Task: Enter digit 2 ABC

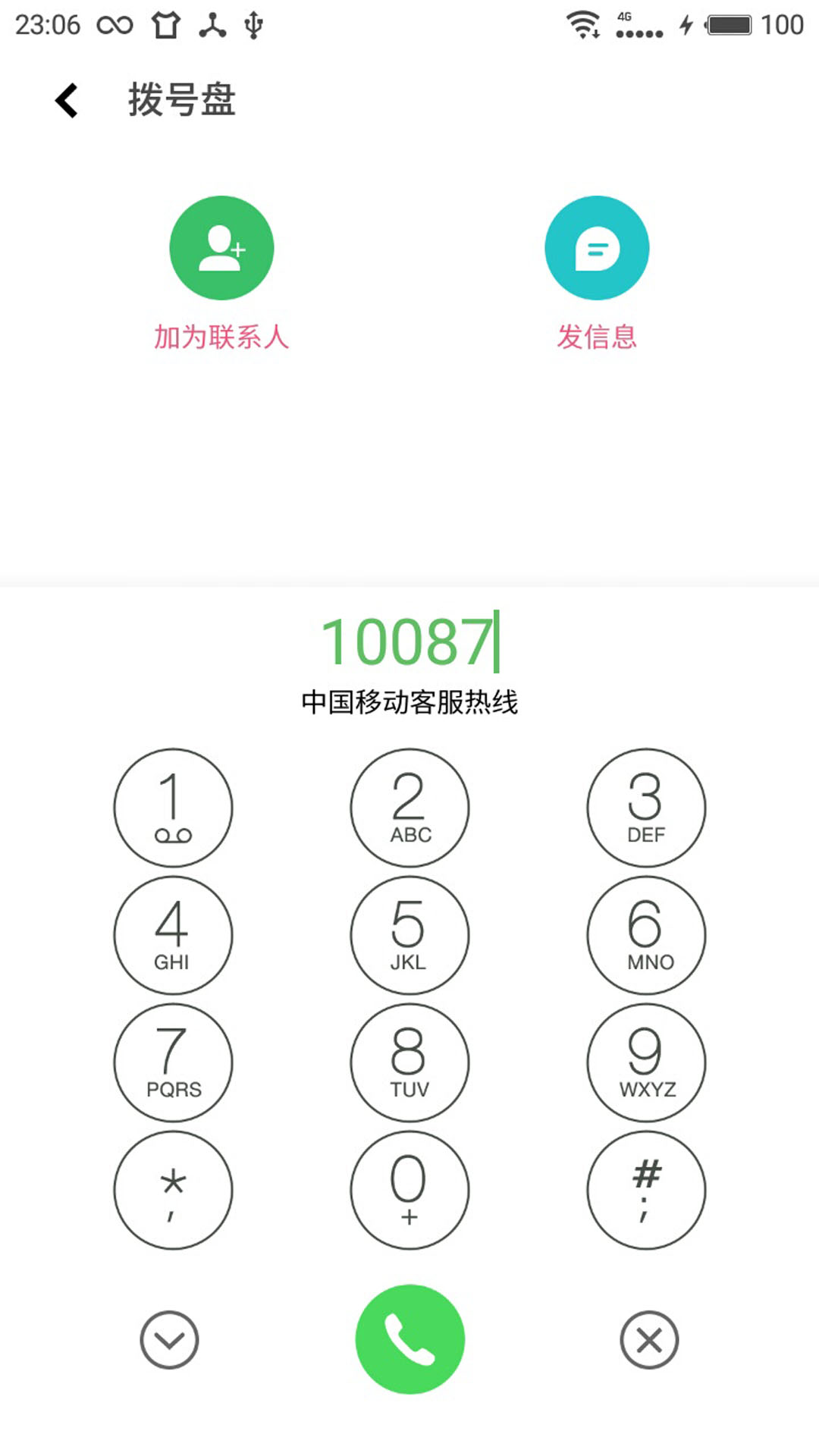Action: coord(409,808)
